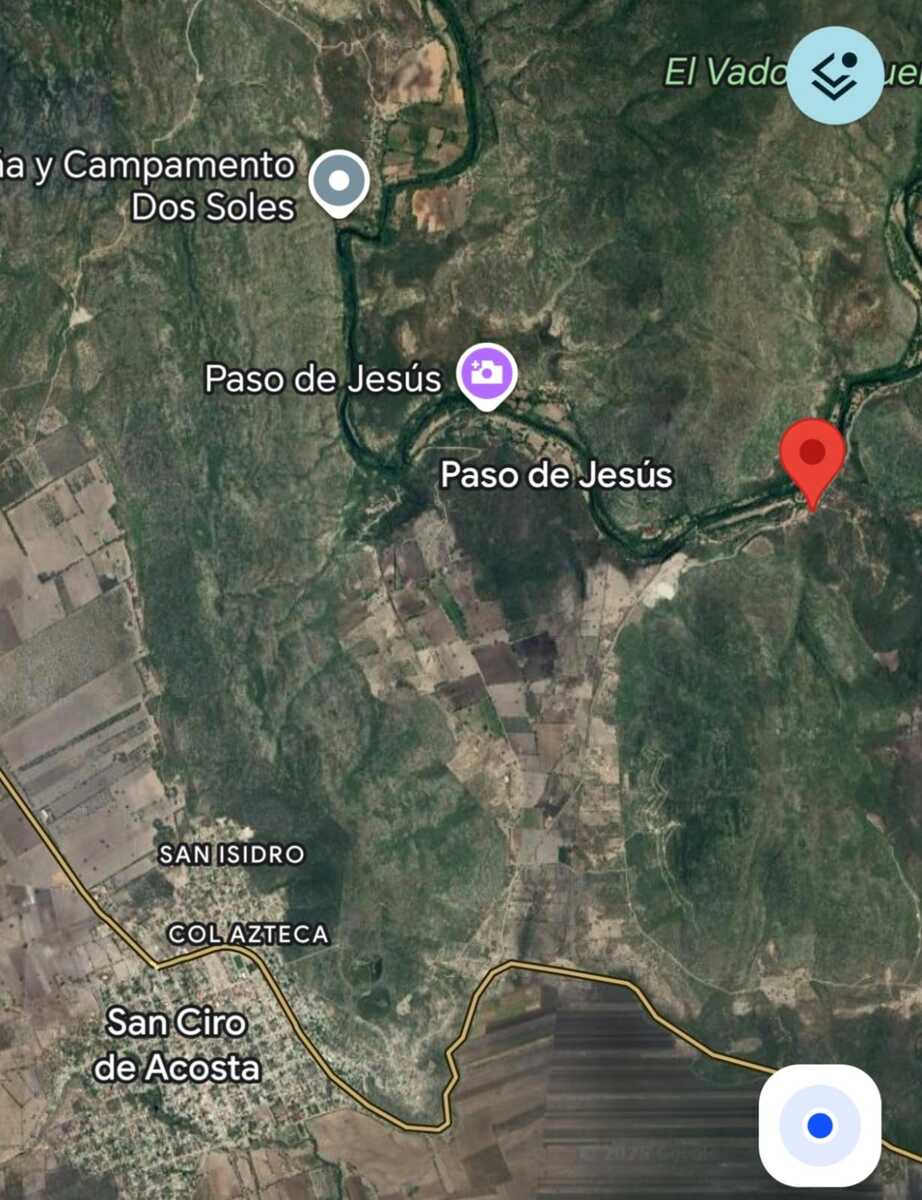Open the map layers button

[x=834, y=75]
